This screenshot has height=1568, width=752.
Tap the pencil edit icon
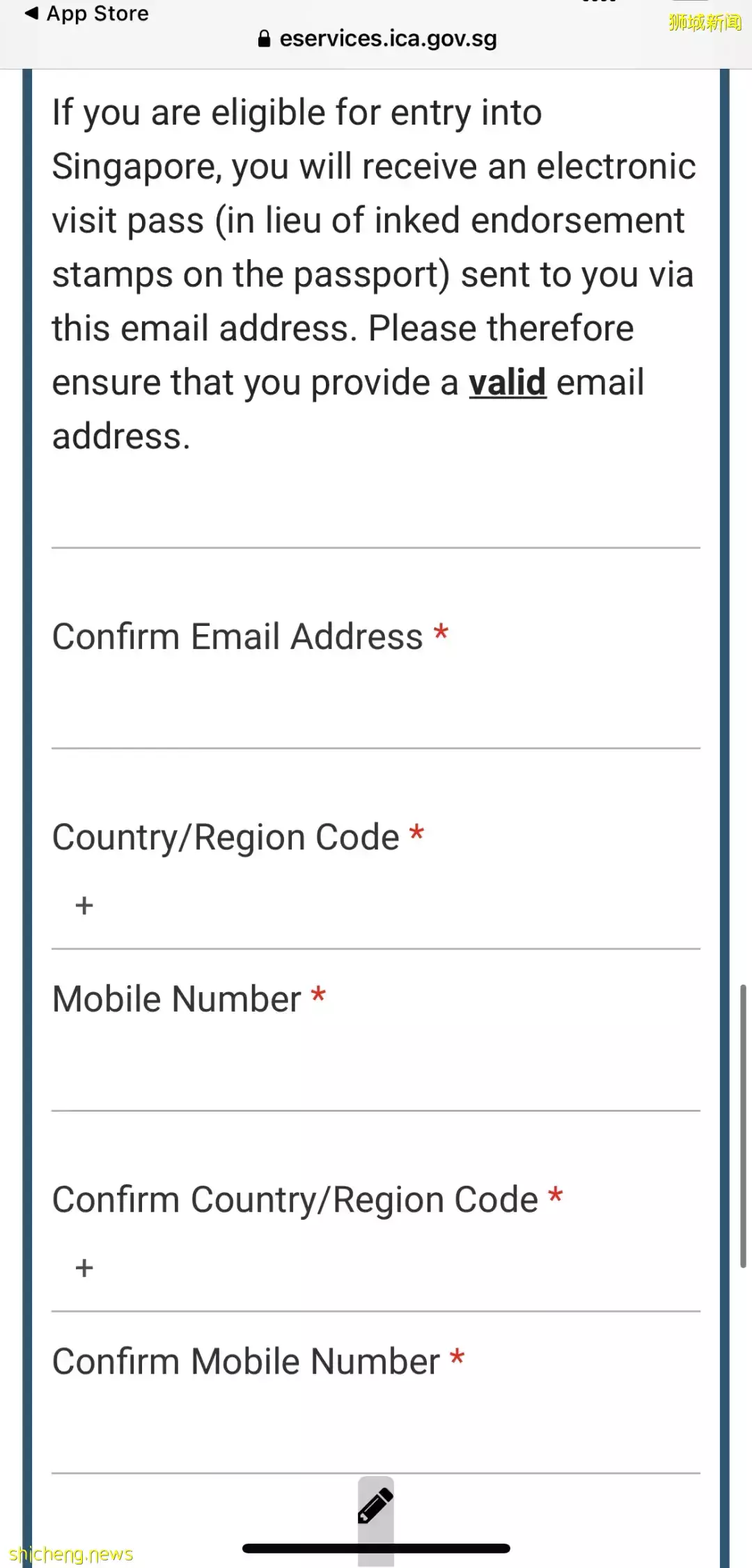click(x=376, y=1506)
